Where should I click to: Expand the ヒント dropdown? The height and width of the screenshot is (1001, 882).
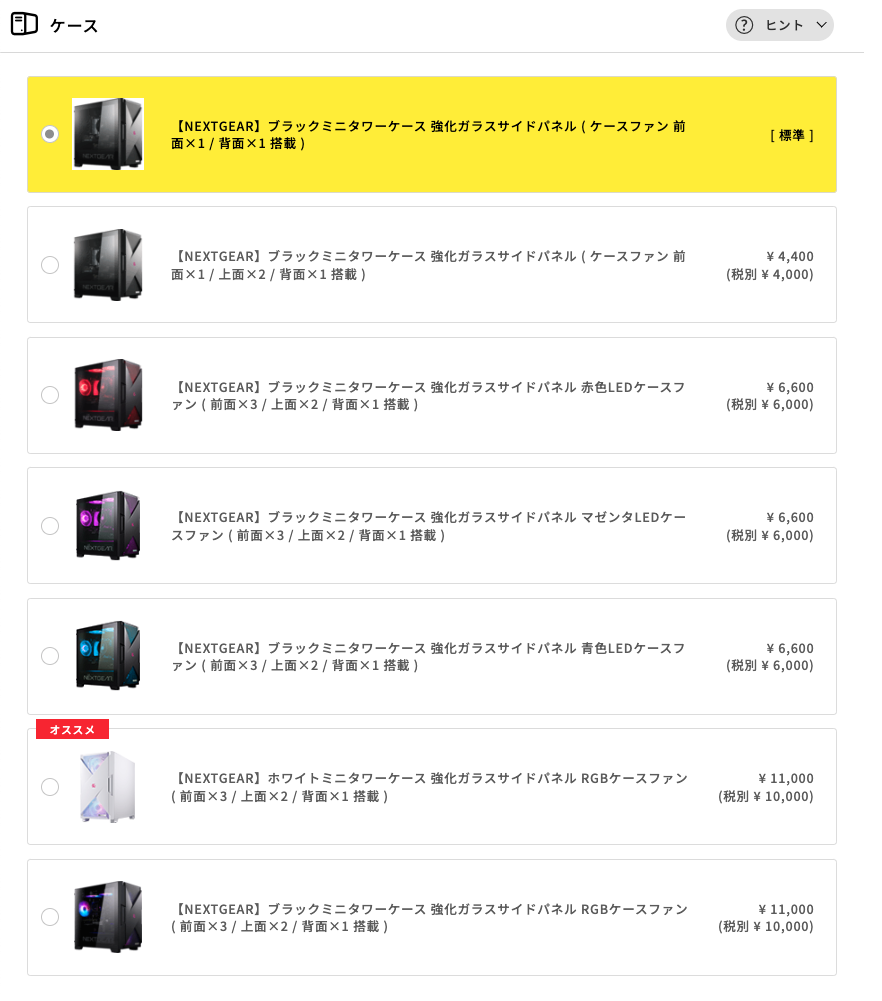(x=780, y=25)
